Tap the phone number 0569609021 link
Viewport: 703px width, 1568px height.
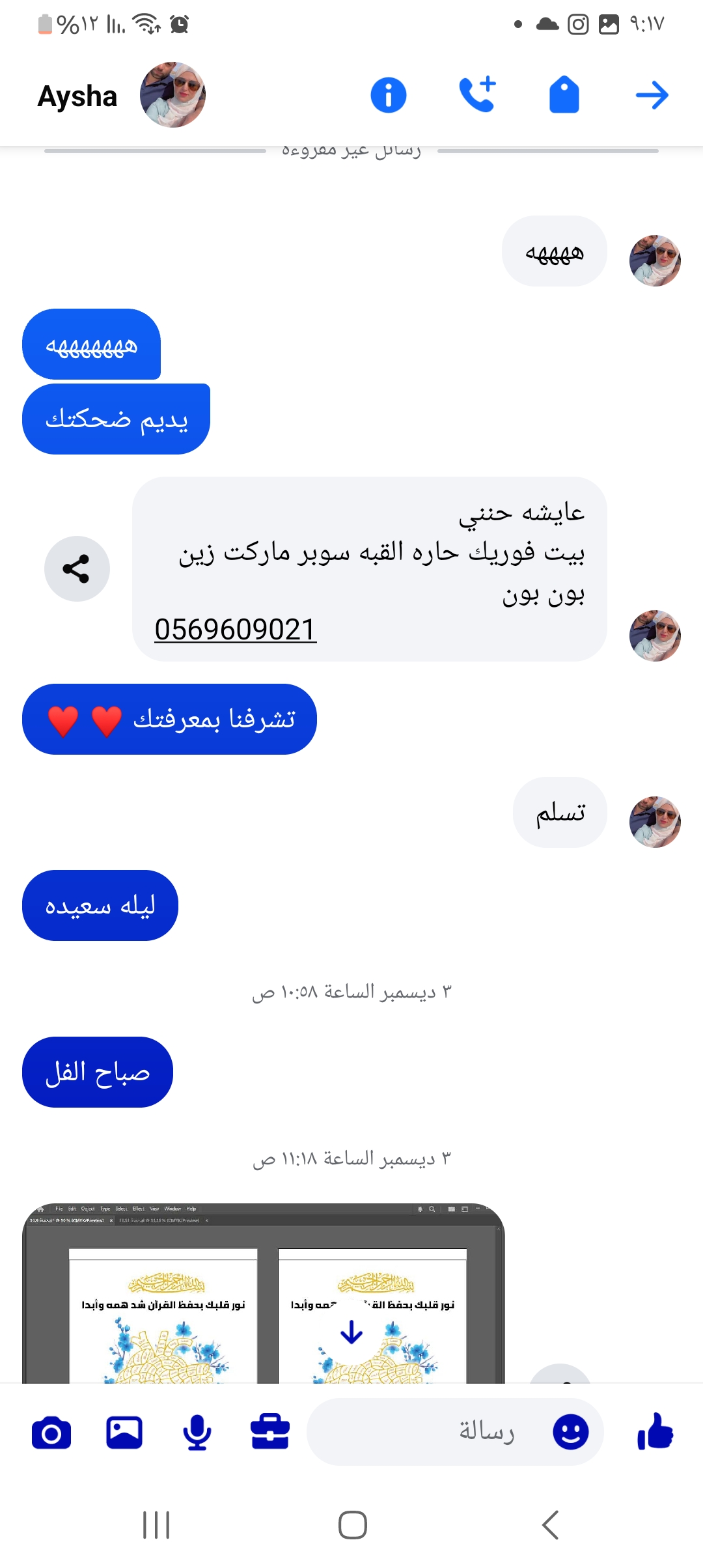235,630
